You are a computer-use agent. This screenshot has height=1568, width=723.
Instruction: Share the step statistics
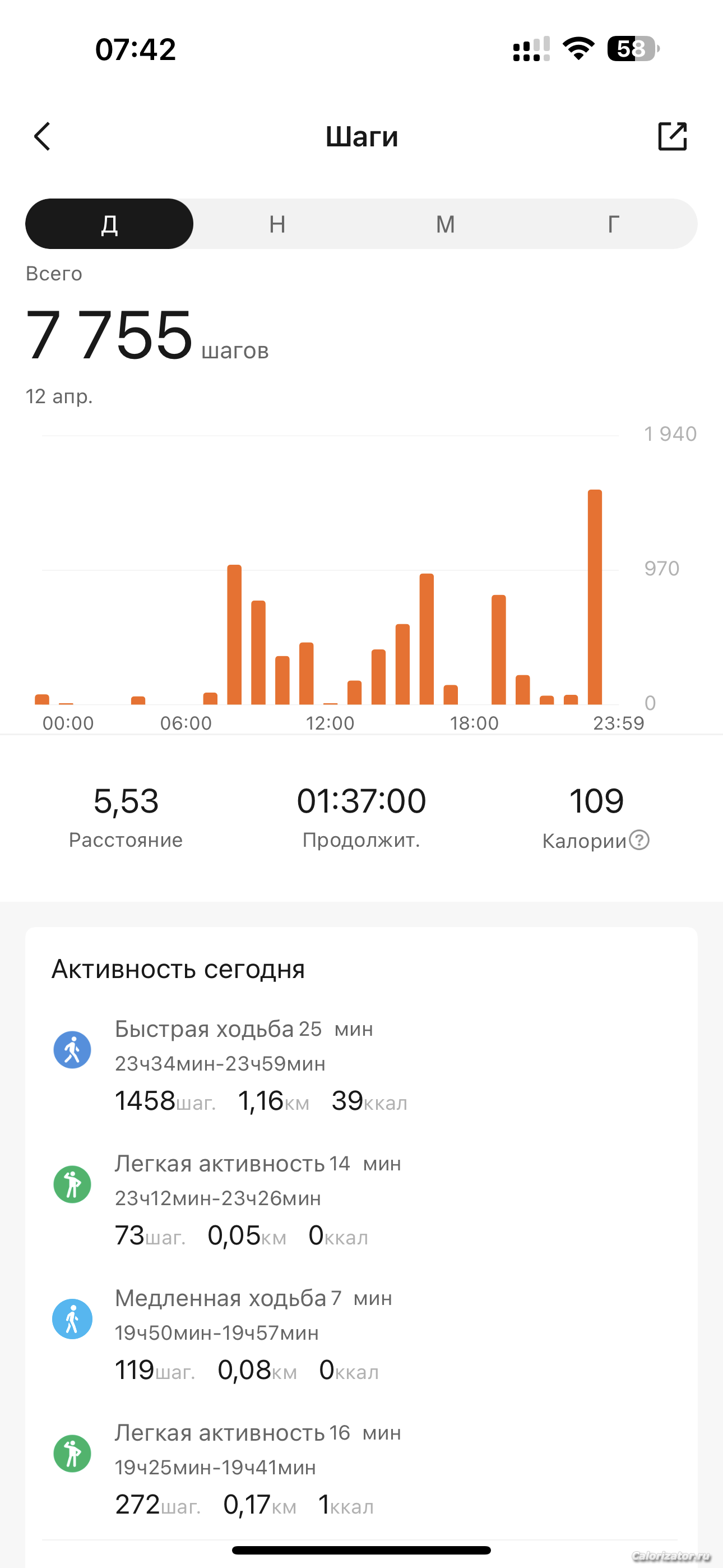(x=672, y=136)
